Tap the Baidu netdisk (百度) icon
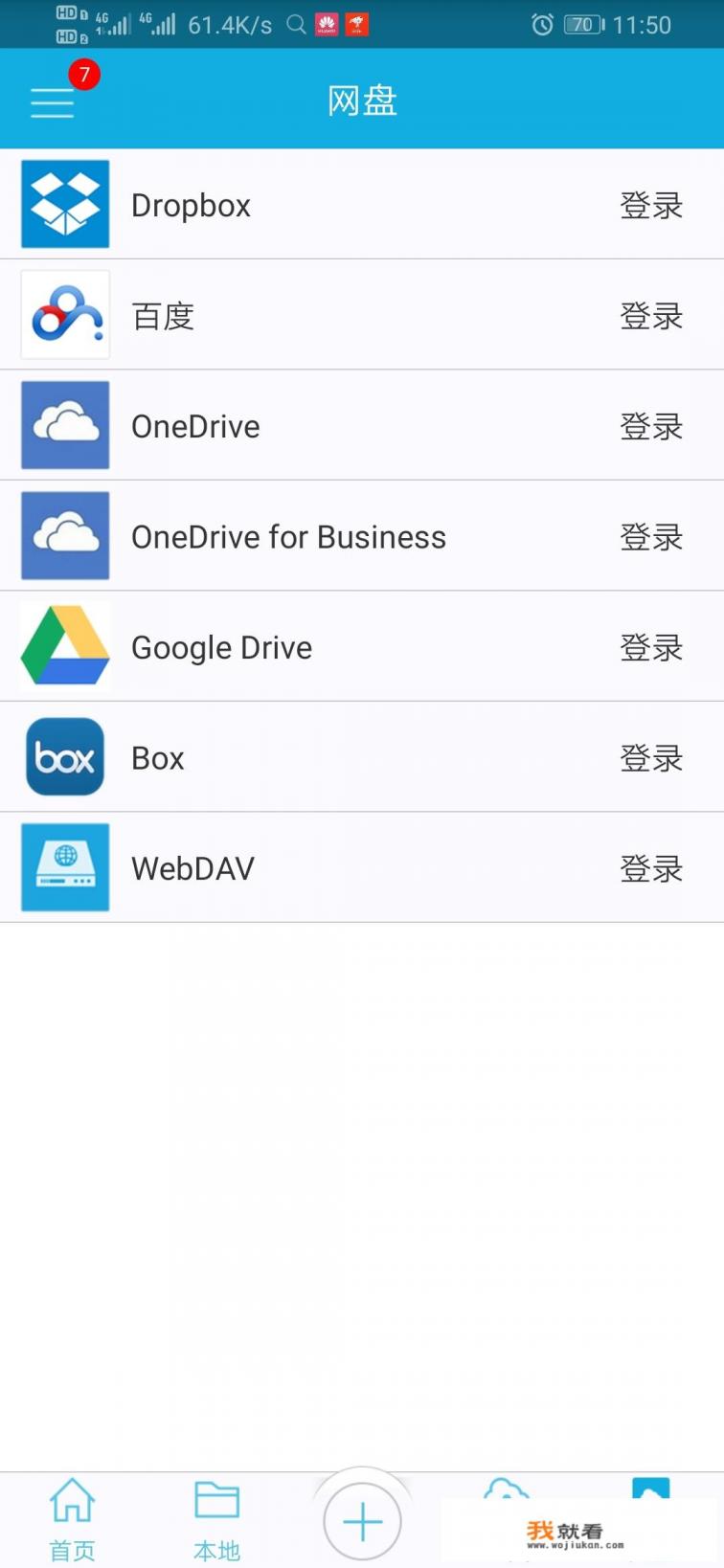The height and width of the screenshot is (1568, 724). coord(64,314)
